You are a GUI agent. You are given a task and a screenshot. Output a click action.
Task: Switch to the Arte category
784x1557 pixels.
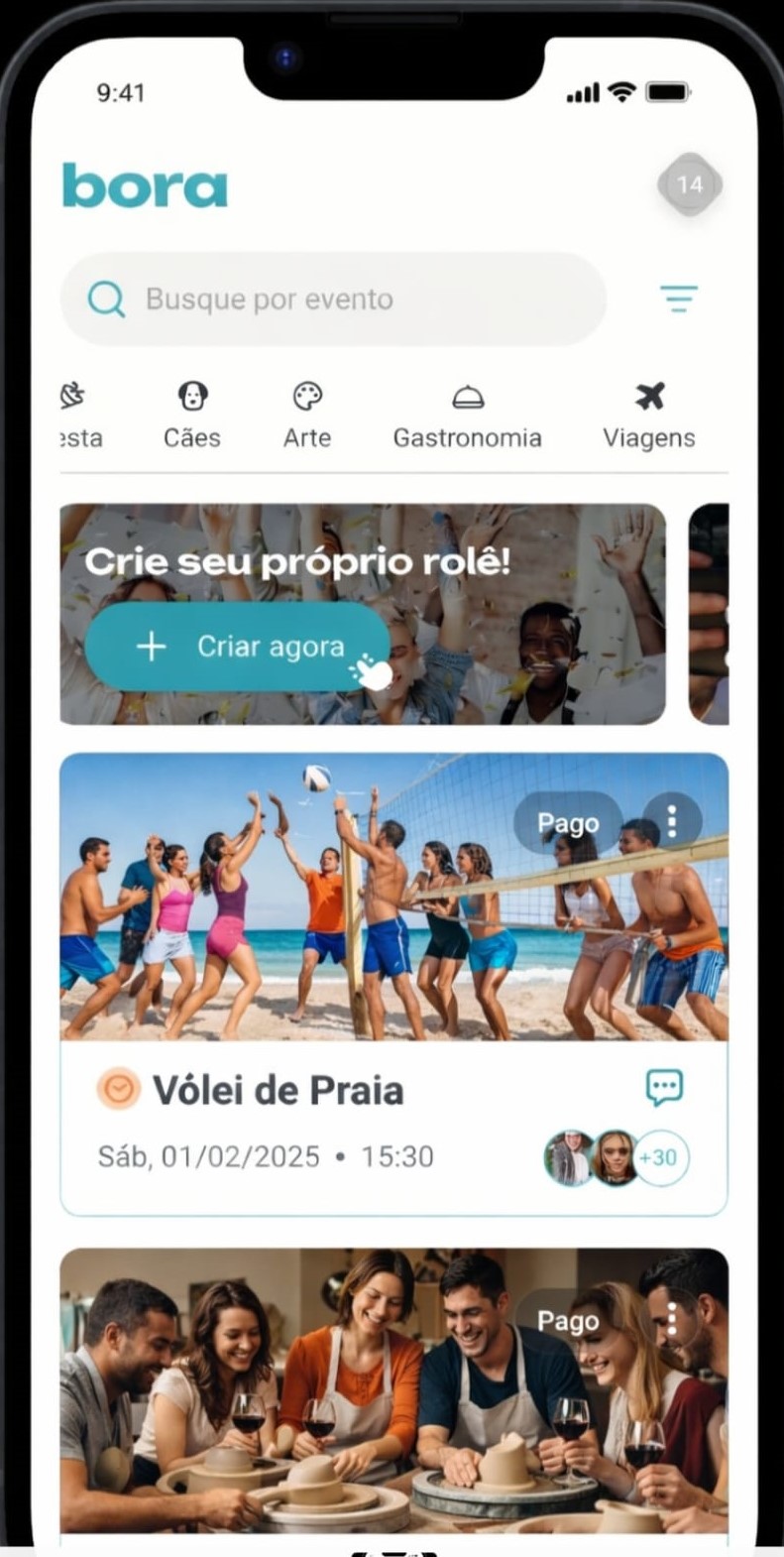coord(307,416)
